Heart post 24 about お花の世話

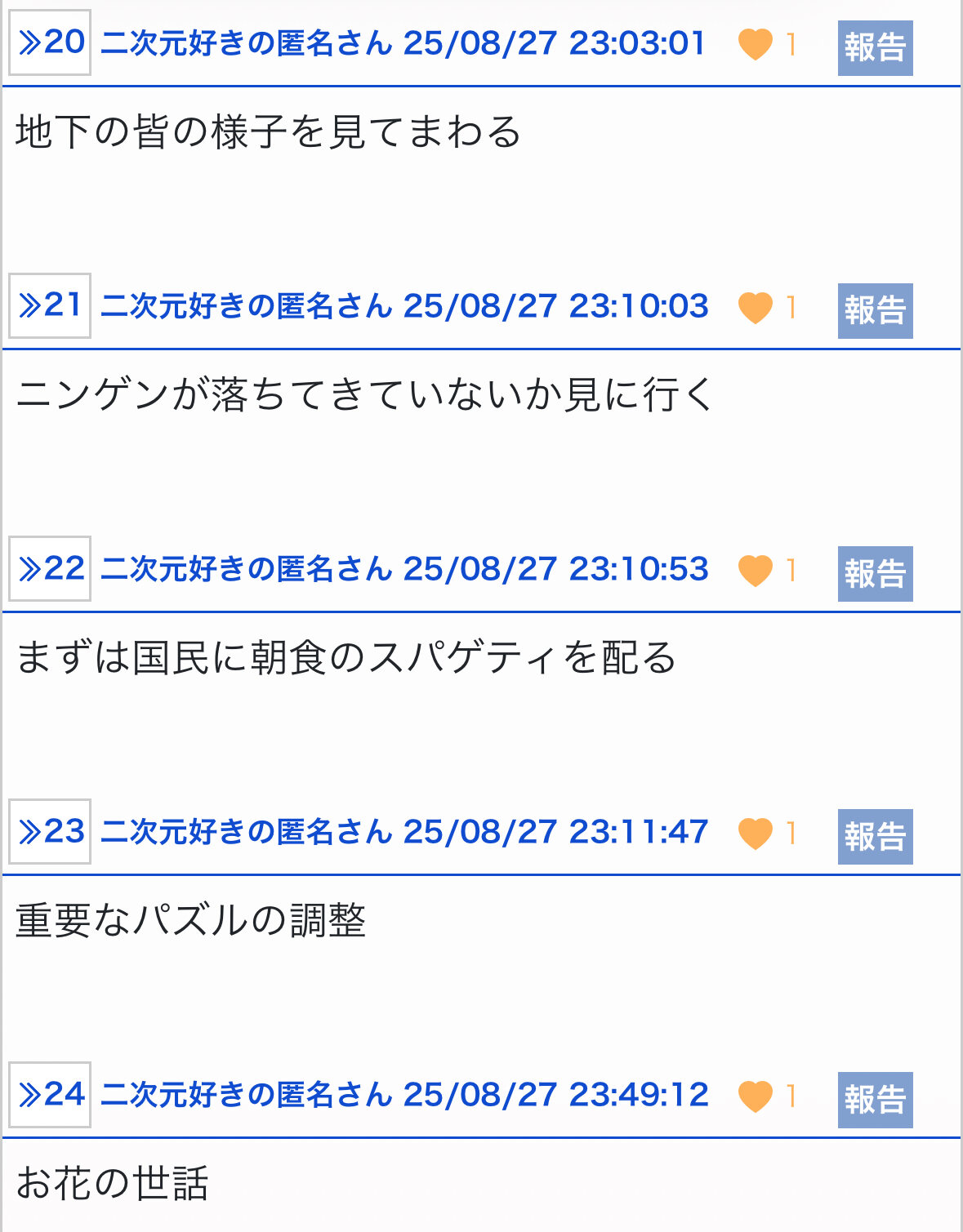755,1096
